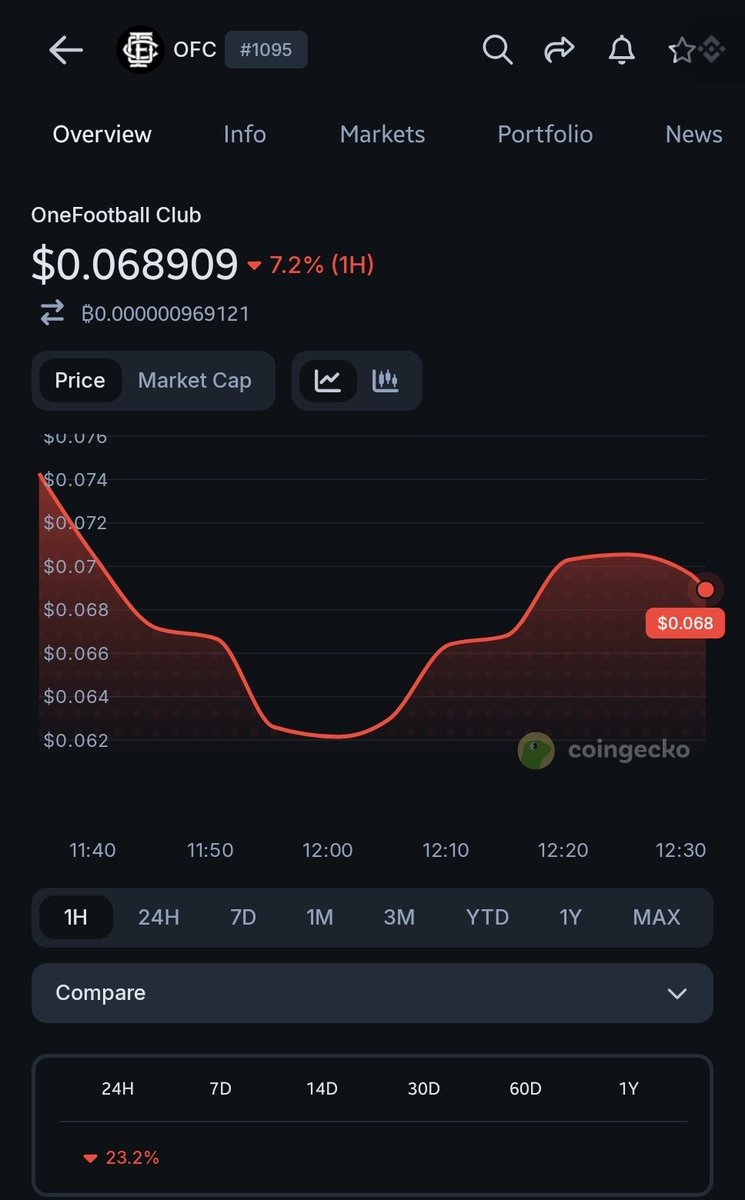Viewport: 745px width, 1200px height.
Task: Open the search magnifier icon
Action: click(497, 49)
